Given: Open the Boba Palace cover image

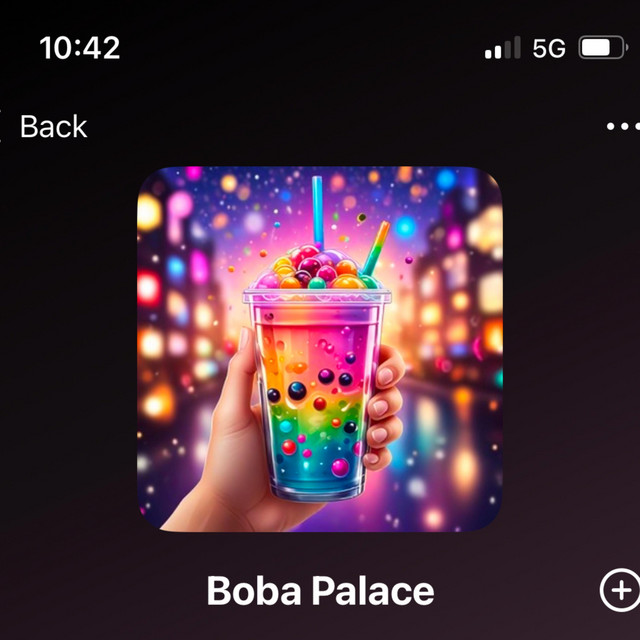Looking at the screenshot, I should [320, 348].
